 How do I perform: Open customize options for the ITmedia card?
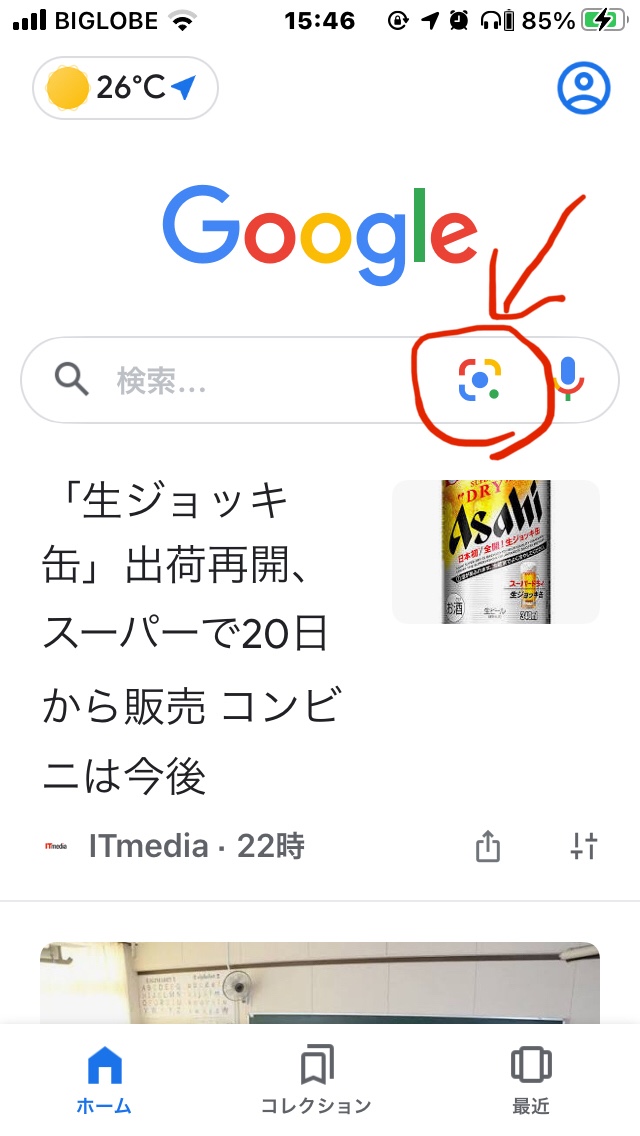point(584,847)
